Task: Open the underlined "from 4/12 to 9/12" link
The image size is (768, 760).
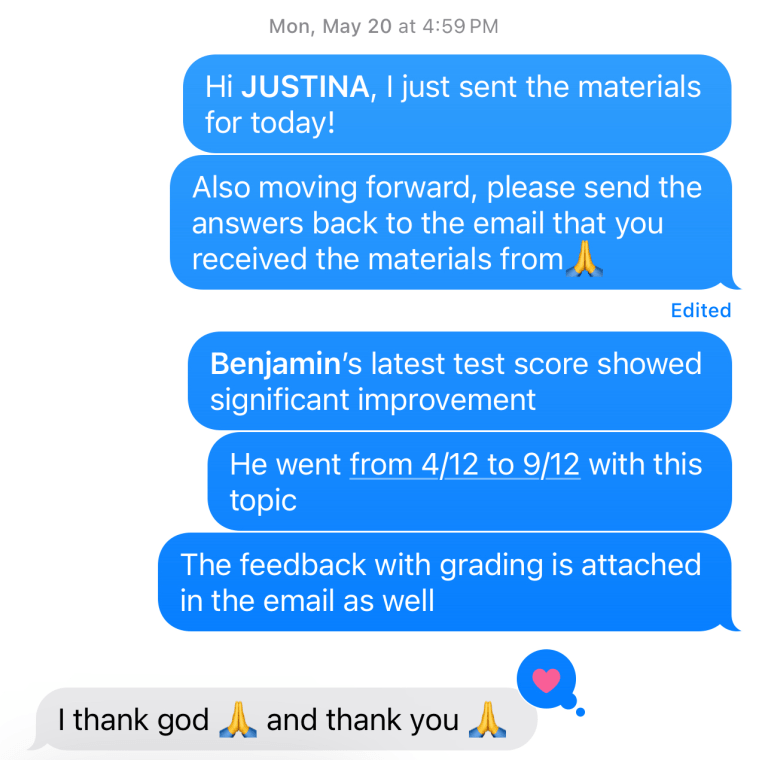Action: point(464,465)
